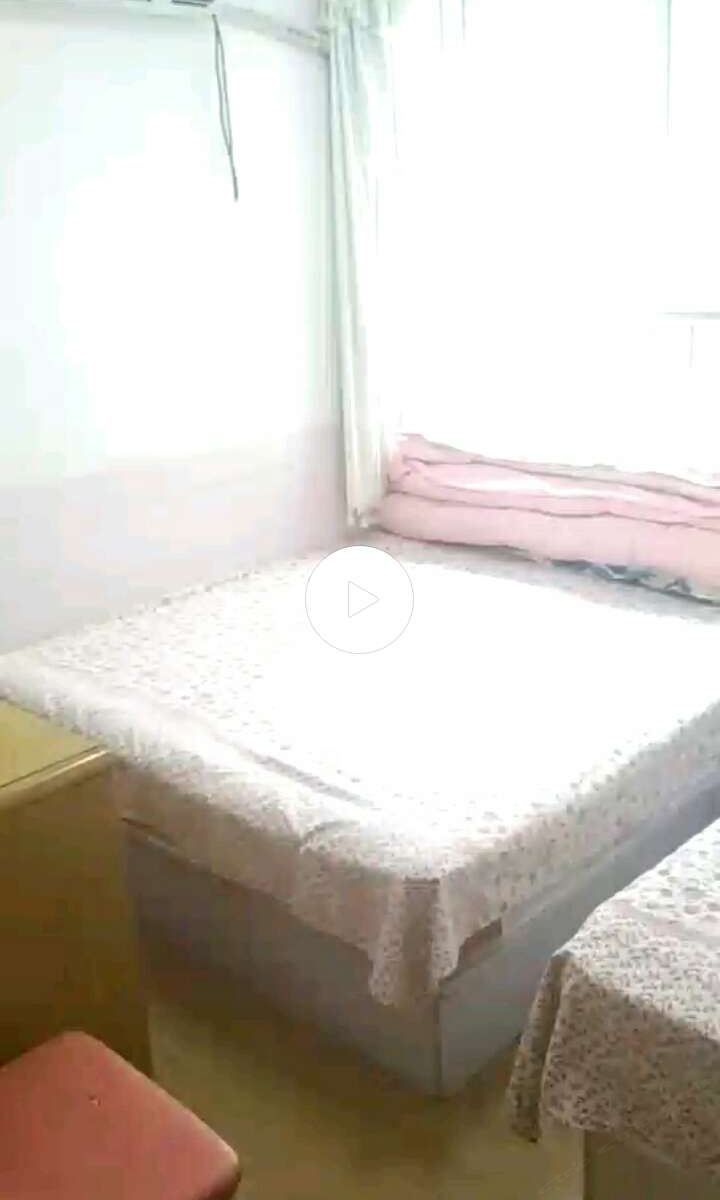Play the bedroom video
The image size is (720, 1200).
[359, 600]
